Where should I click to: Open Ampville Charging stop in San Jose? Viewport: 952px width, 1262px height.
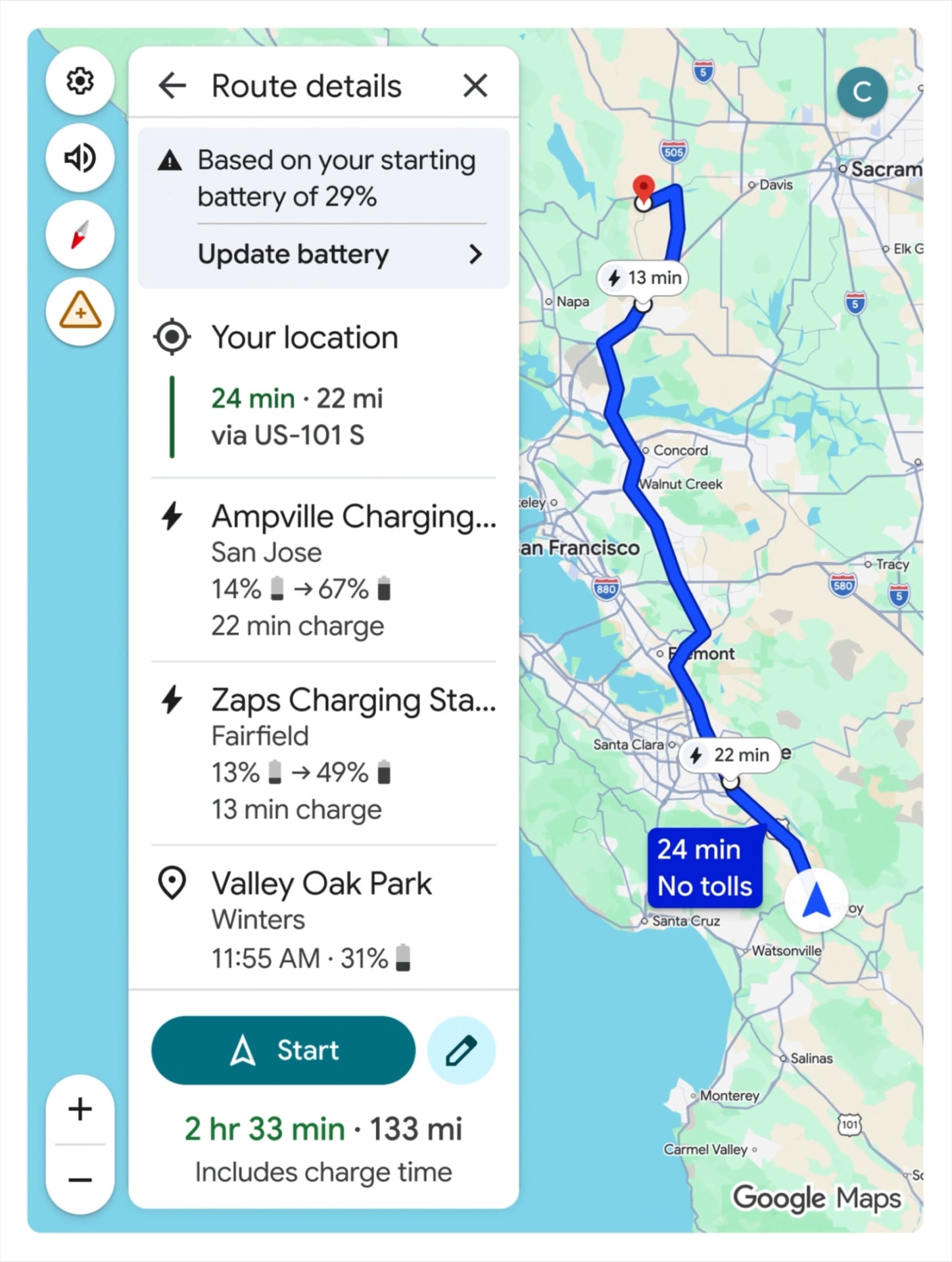[322, 569]
